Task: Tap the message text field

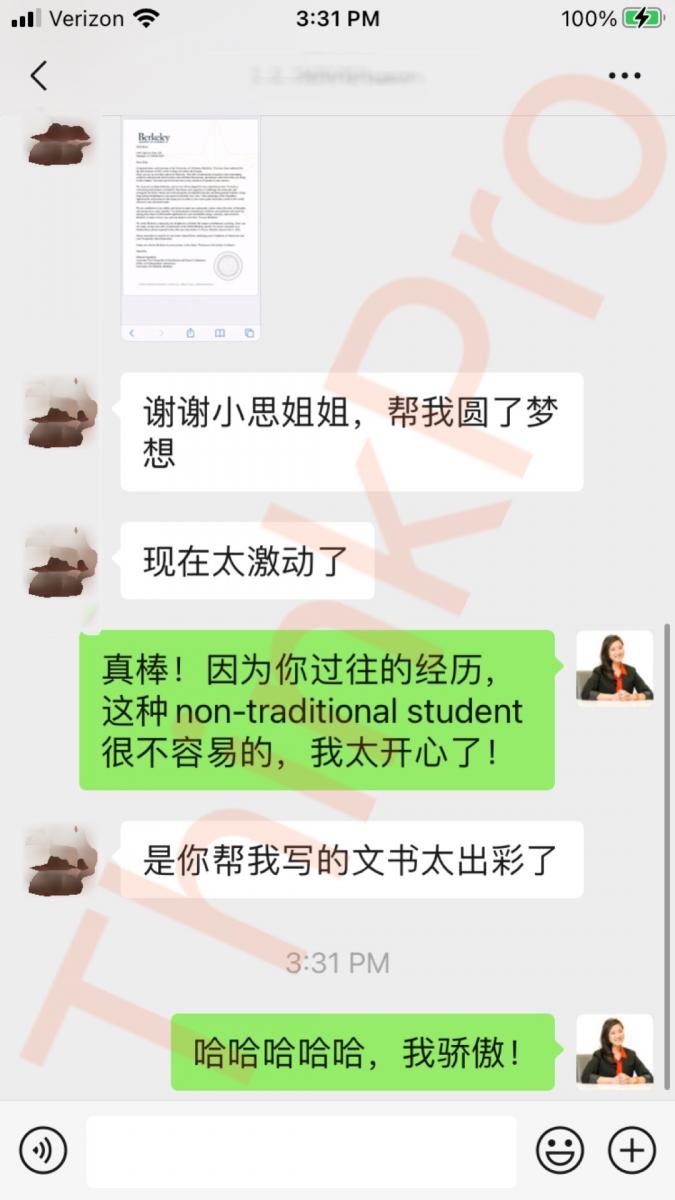Action: click(300, 1151)
